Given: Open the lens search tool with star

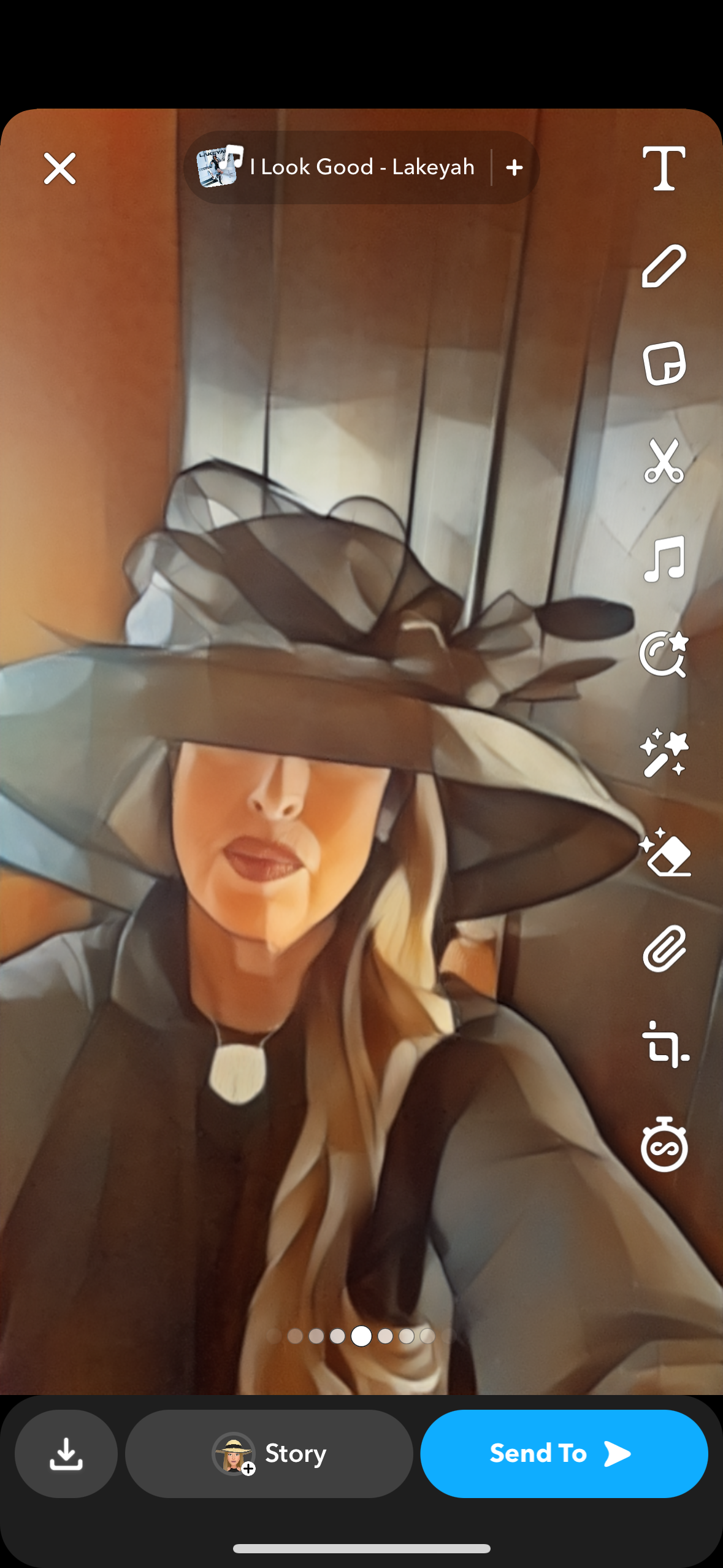Looking at the screenshot, I should point(664,655).
